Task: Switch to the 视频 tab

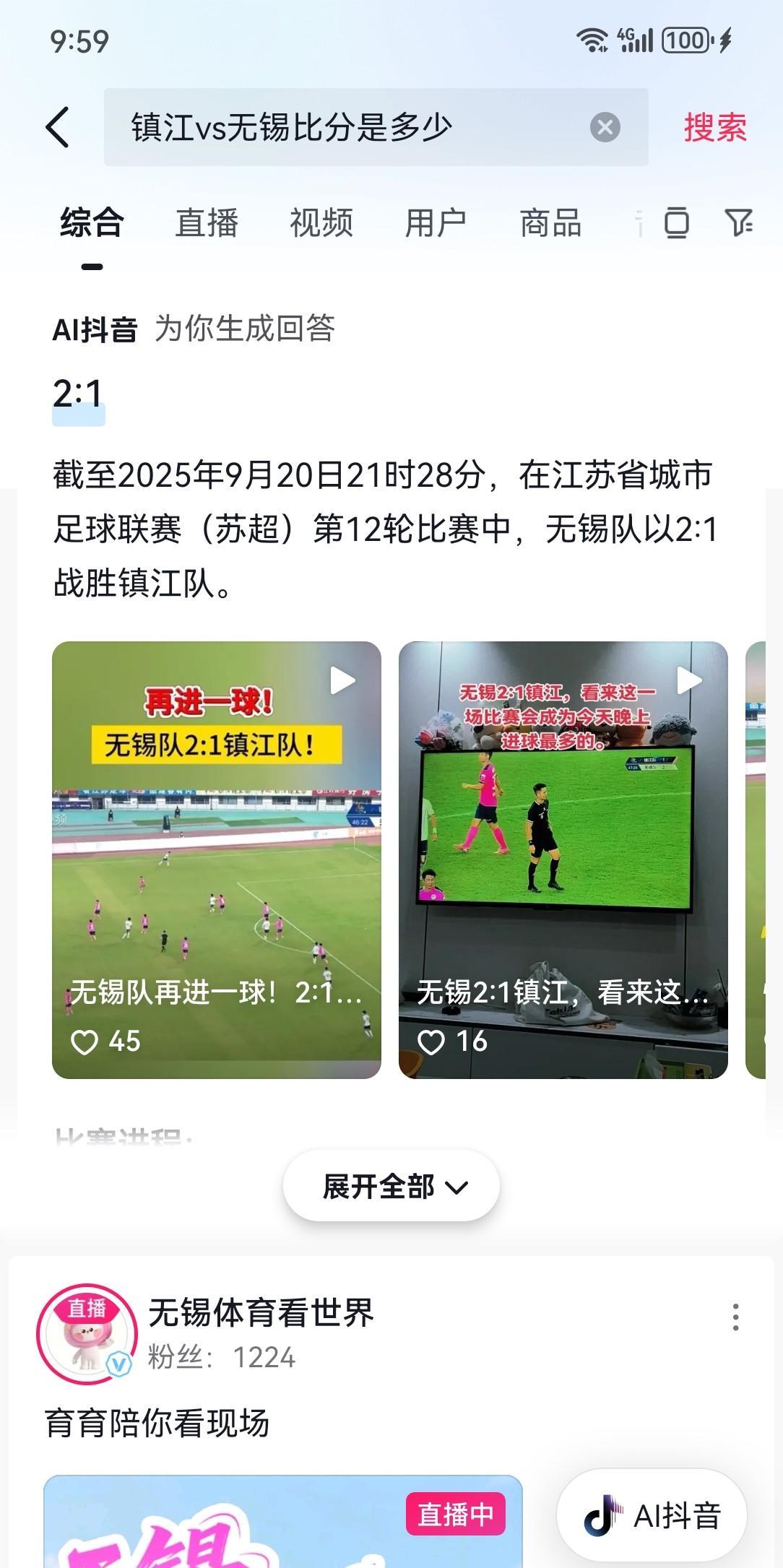Action: coord(321,222)
